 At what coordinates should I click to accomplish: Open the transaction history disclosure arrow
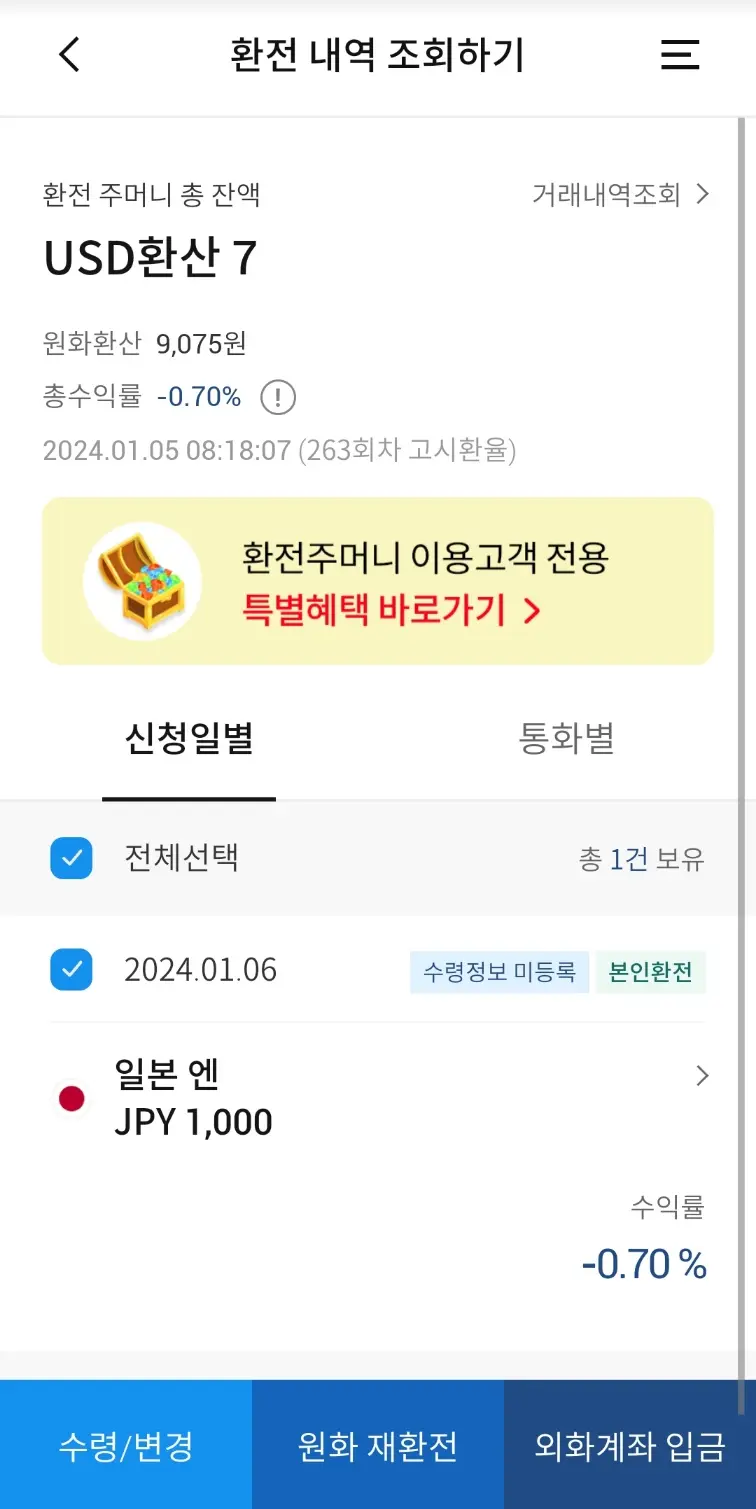703,195
